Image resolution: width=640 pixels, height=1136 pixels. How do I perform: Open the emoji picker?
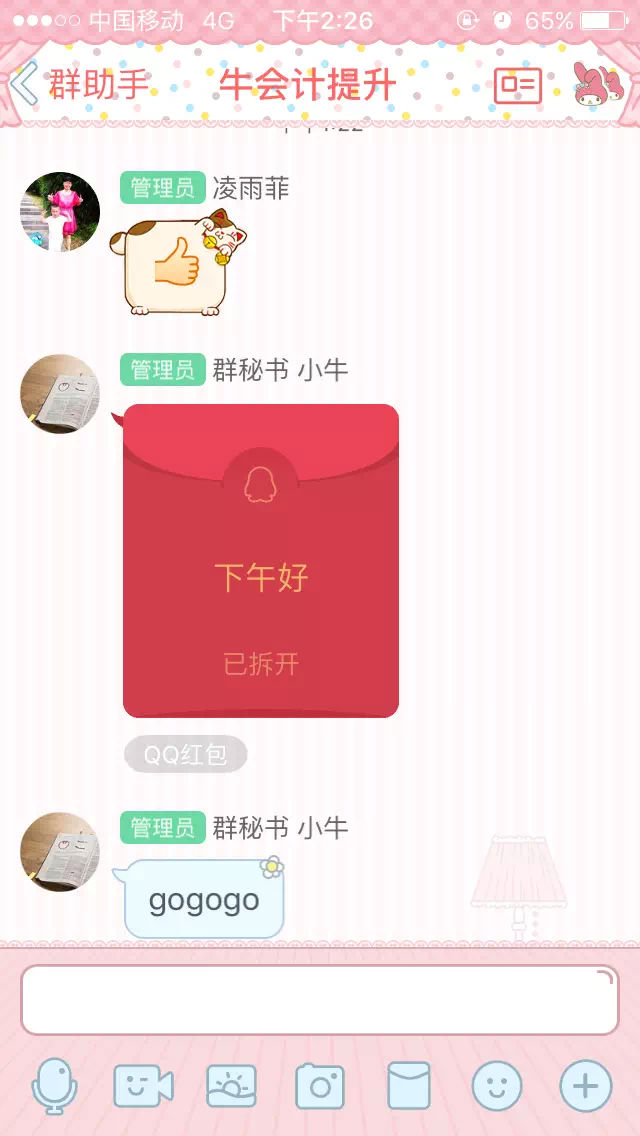(x=497, y=1086)
